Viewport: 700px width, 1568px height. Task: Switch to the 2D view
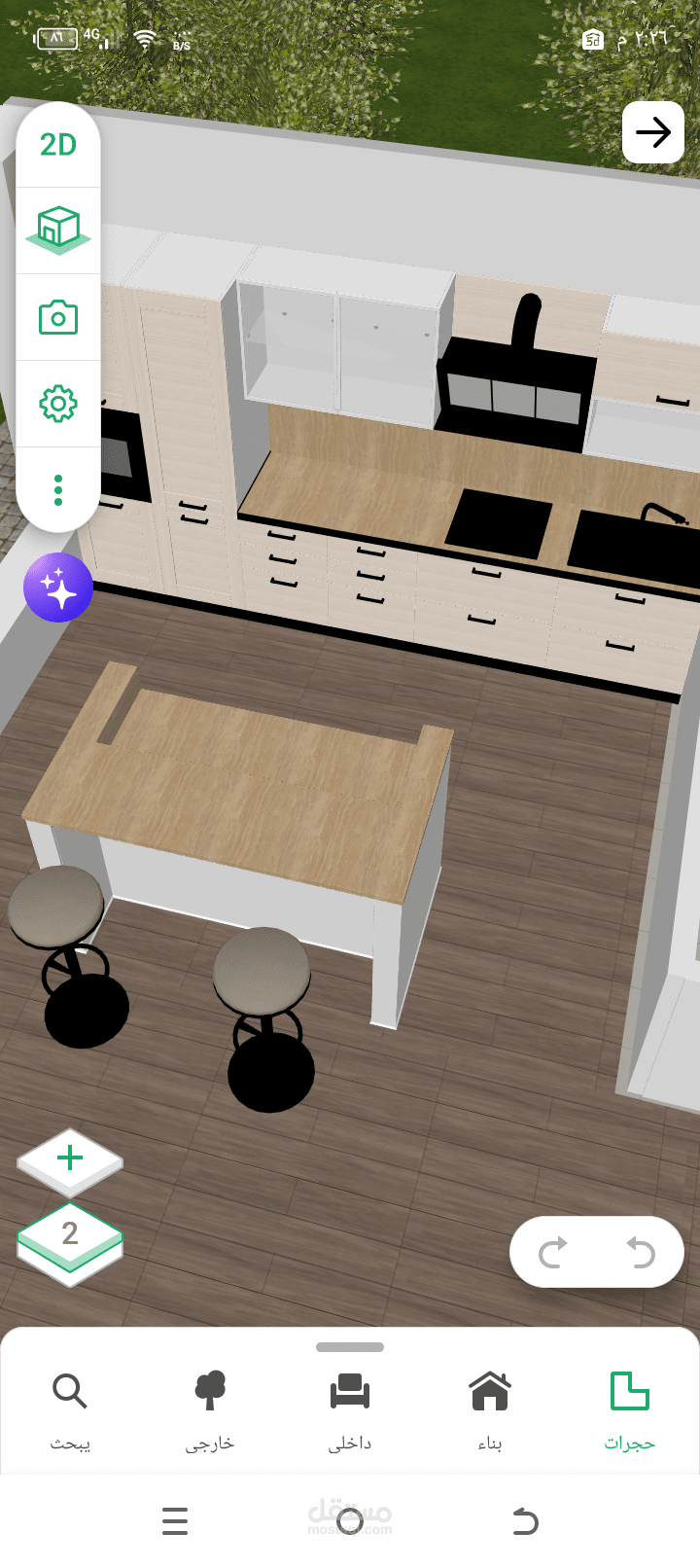pos(58,145)
